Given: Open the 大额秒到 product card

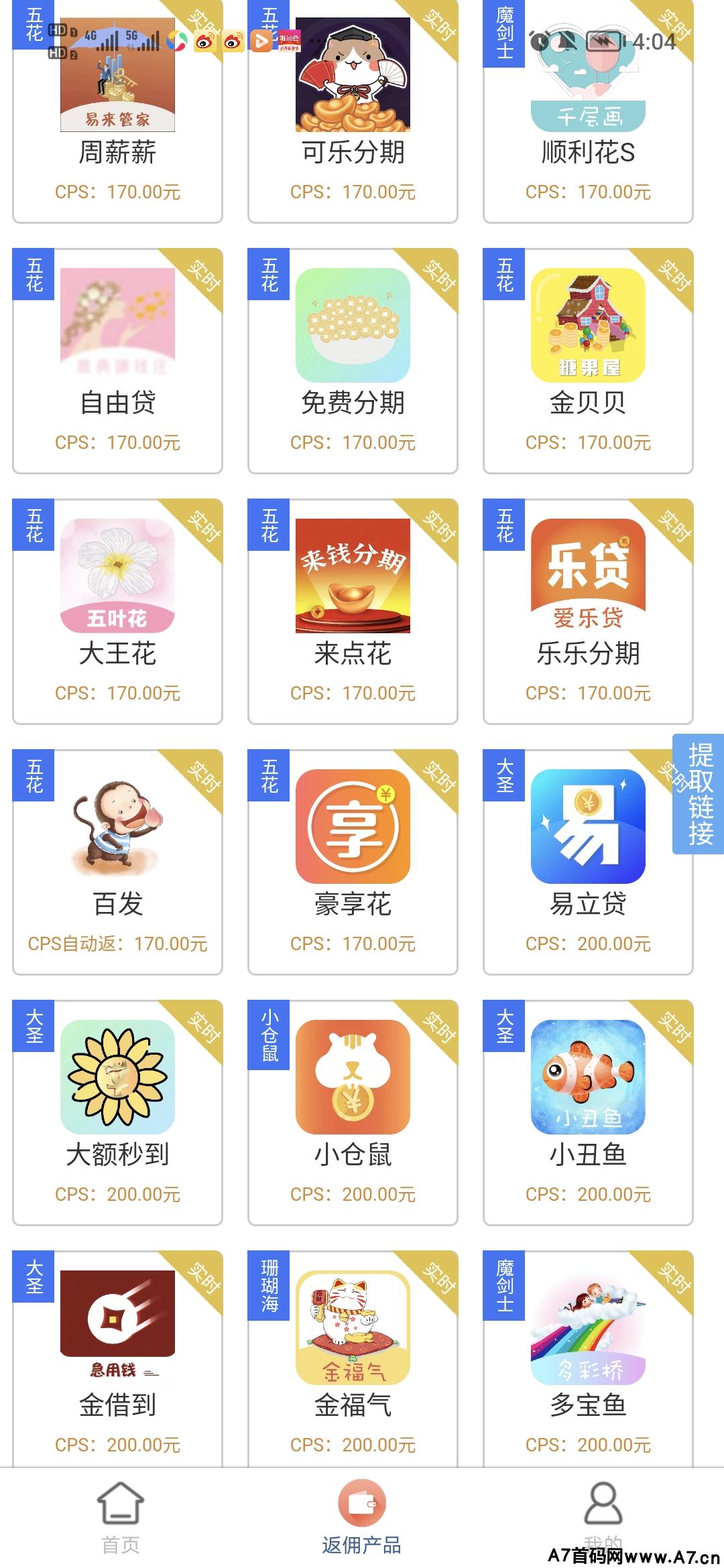Looking at the screenshot, I should [x=117, y=1112].
